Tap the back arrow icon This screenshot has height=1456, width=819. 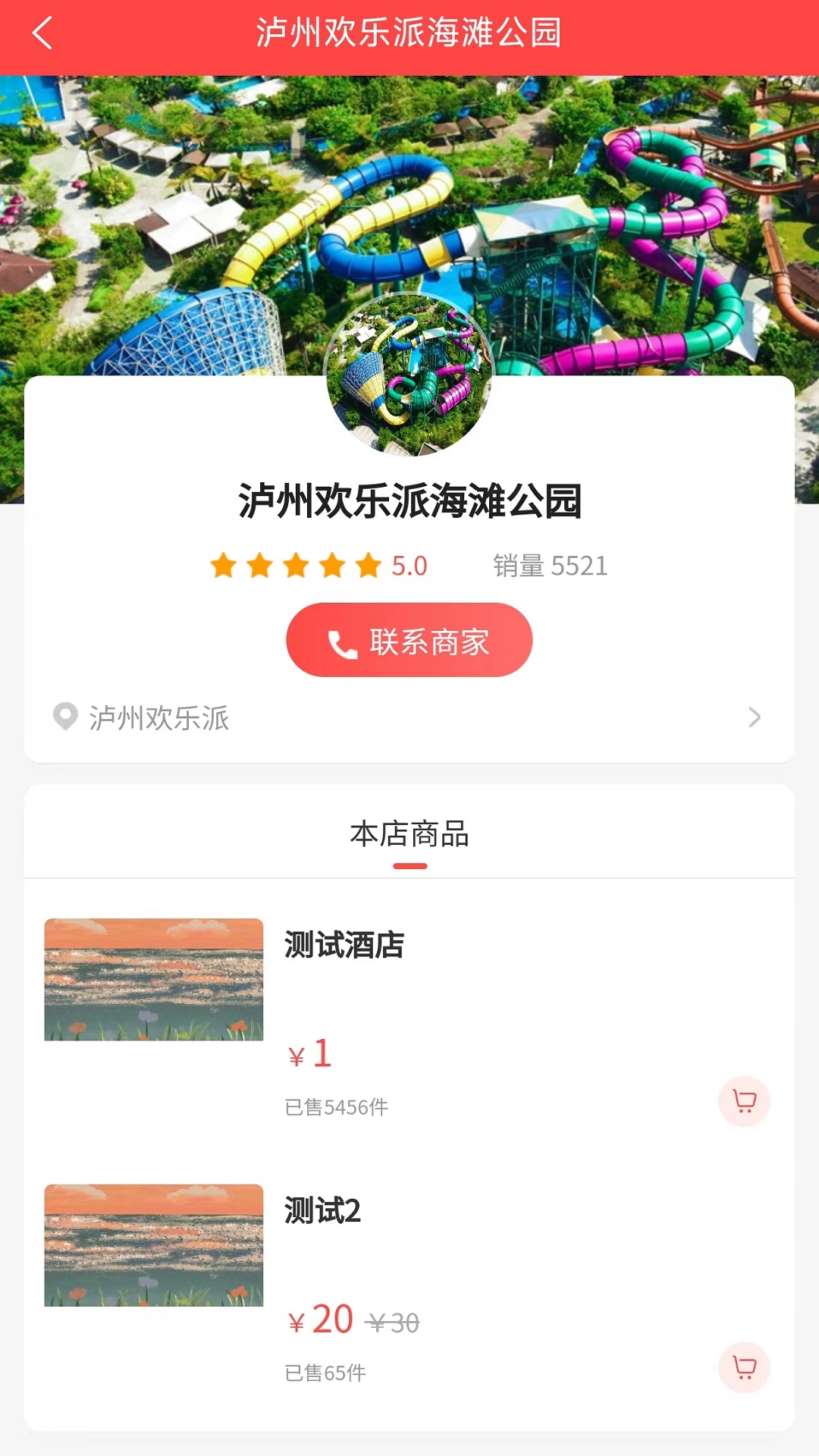coord(43,33)
